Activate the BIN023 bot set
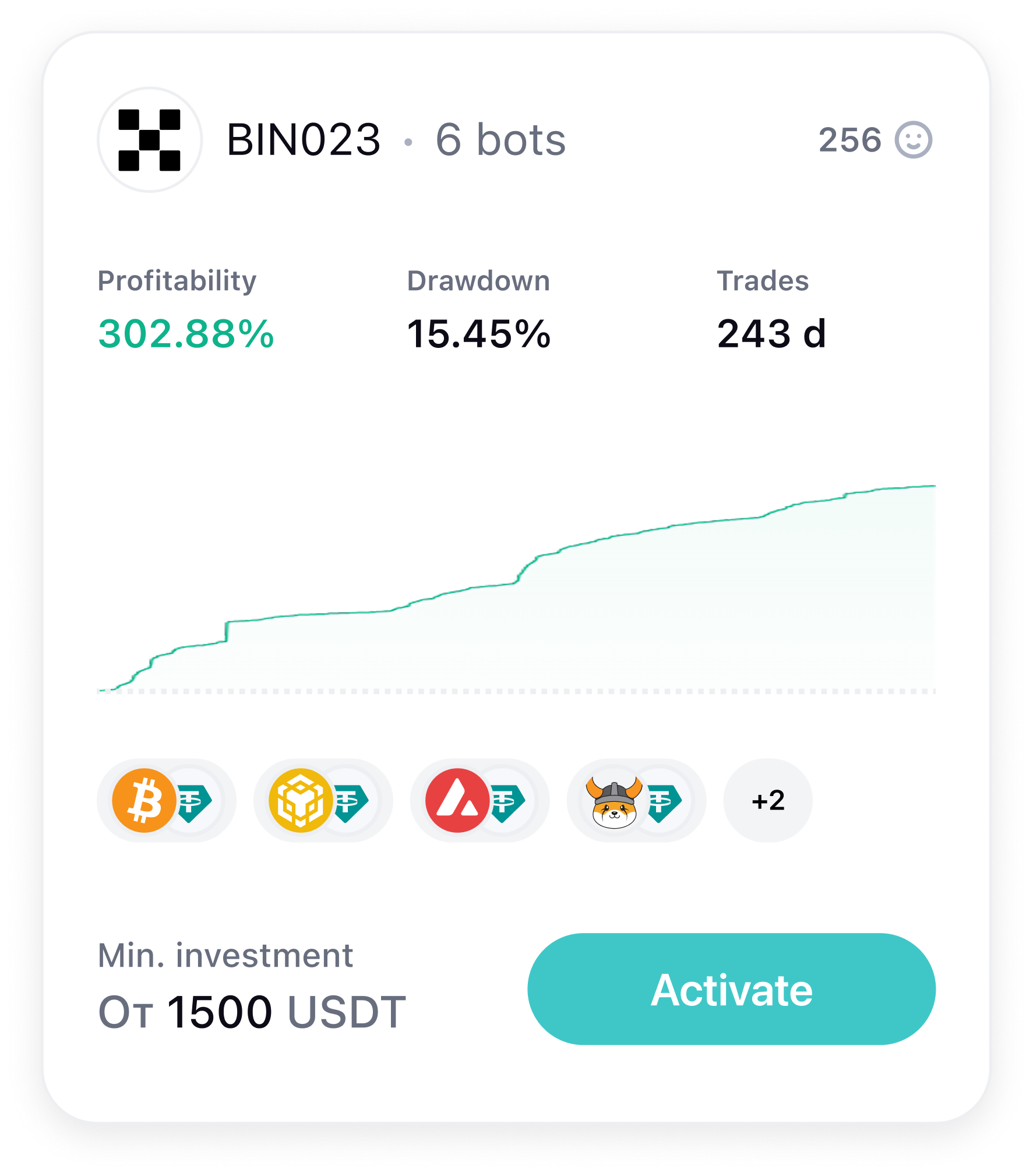The width and height of the screenshot is (1033, 1176). point(731,990)
